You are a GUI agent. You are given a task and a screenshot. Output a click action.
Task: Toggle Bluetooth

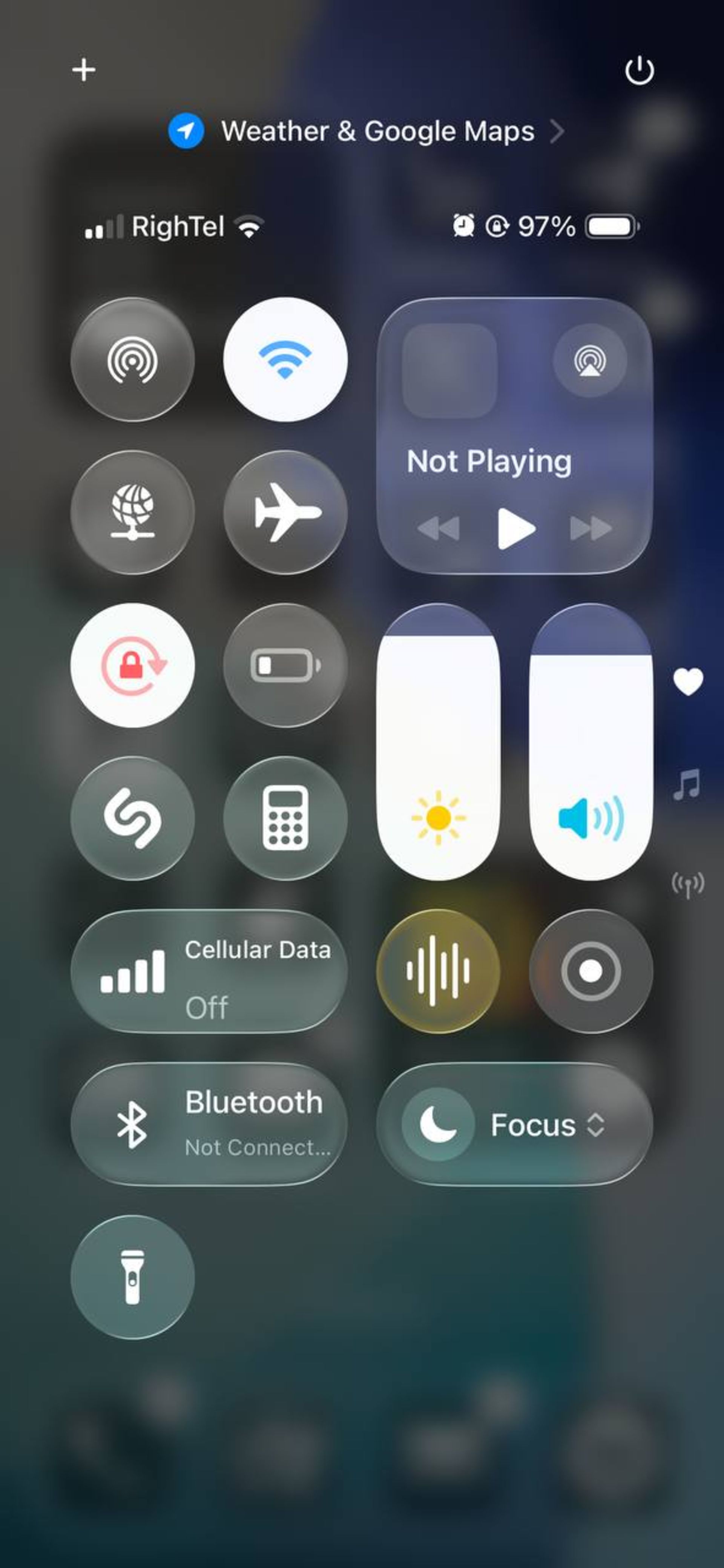(x=209, y=1124)
